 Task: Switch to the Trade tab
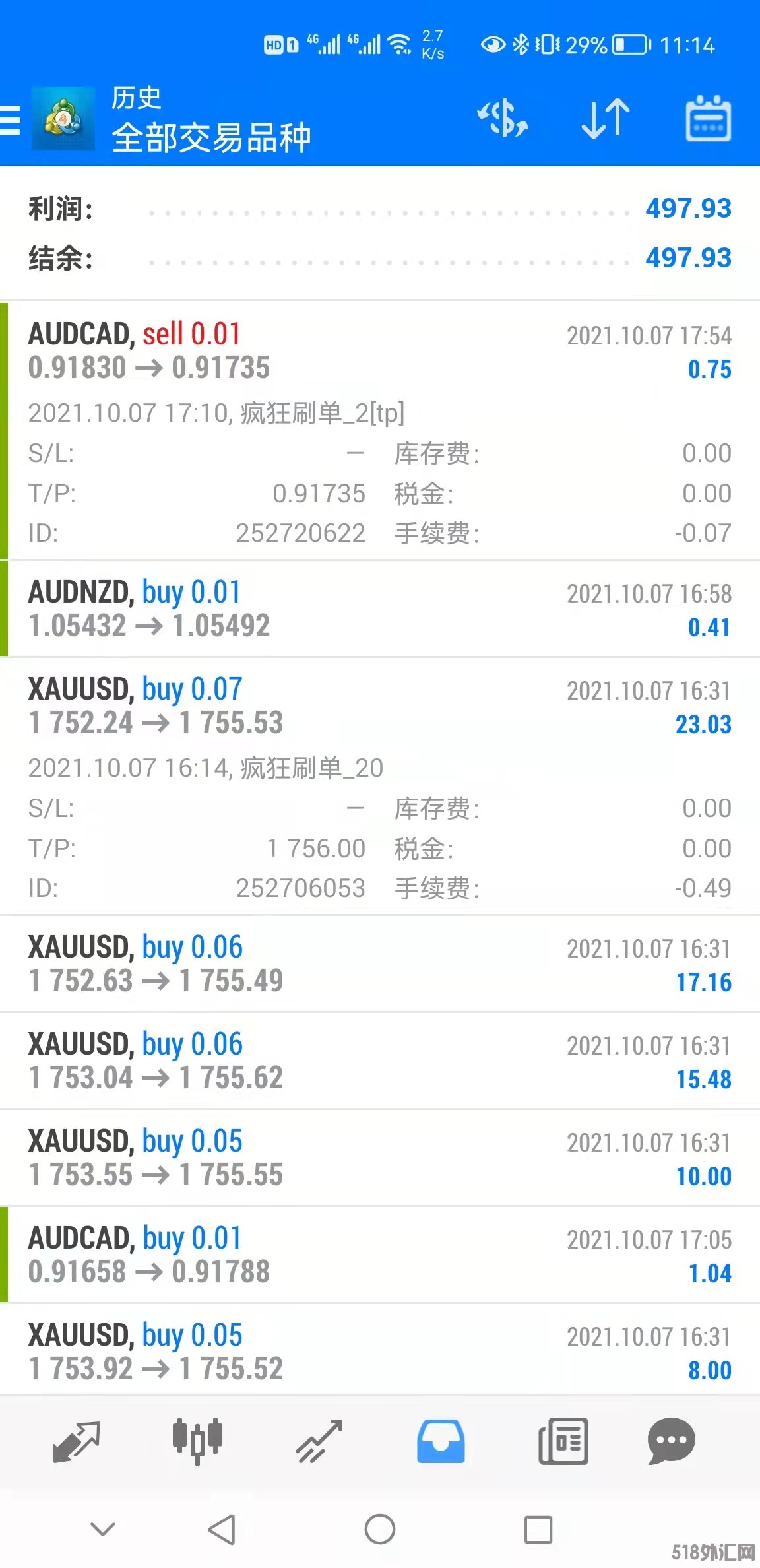pyautogui.click(x=319, y=1441)
